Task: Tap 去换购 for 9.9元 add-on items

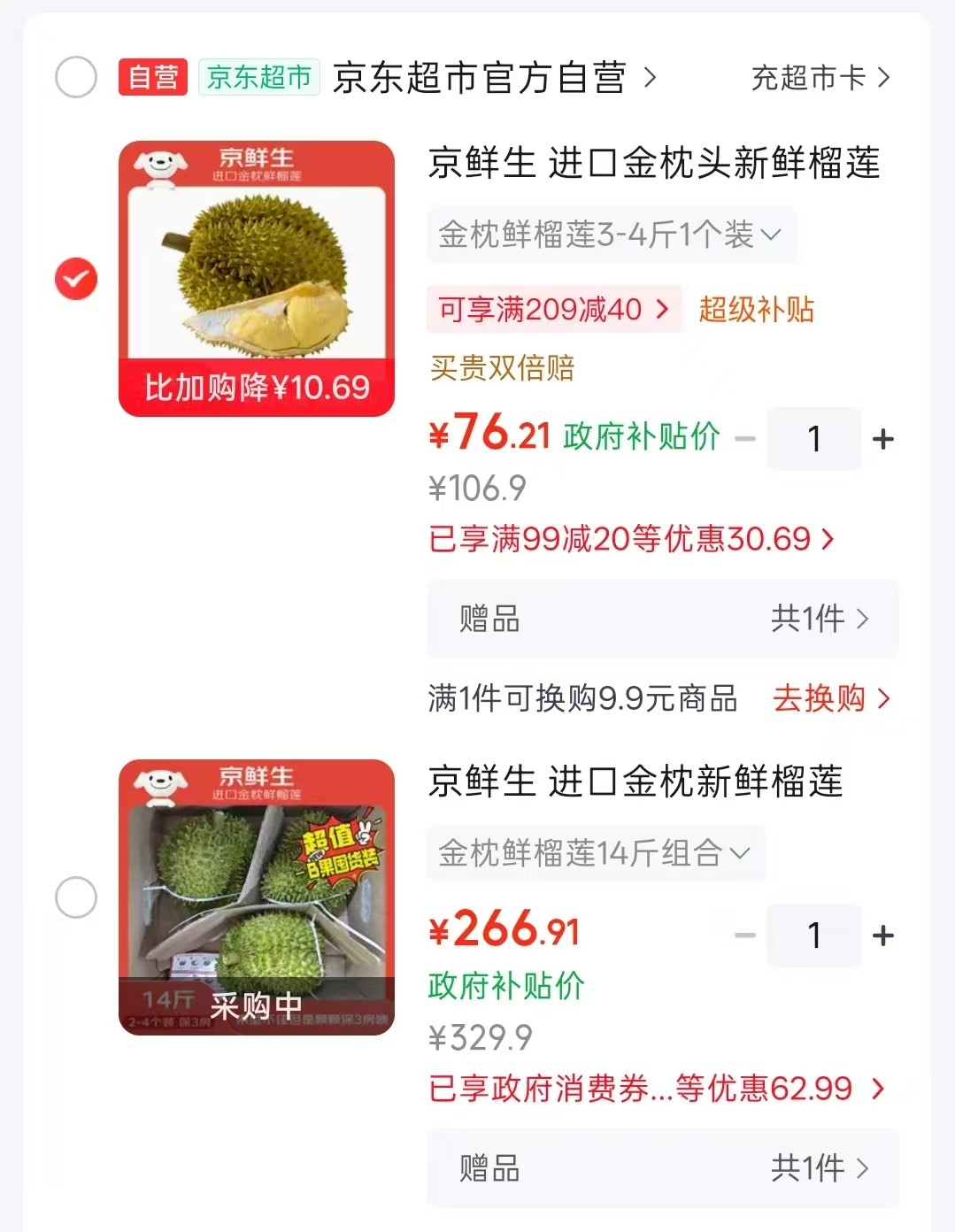Action: (x=831, y=698)
